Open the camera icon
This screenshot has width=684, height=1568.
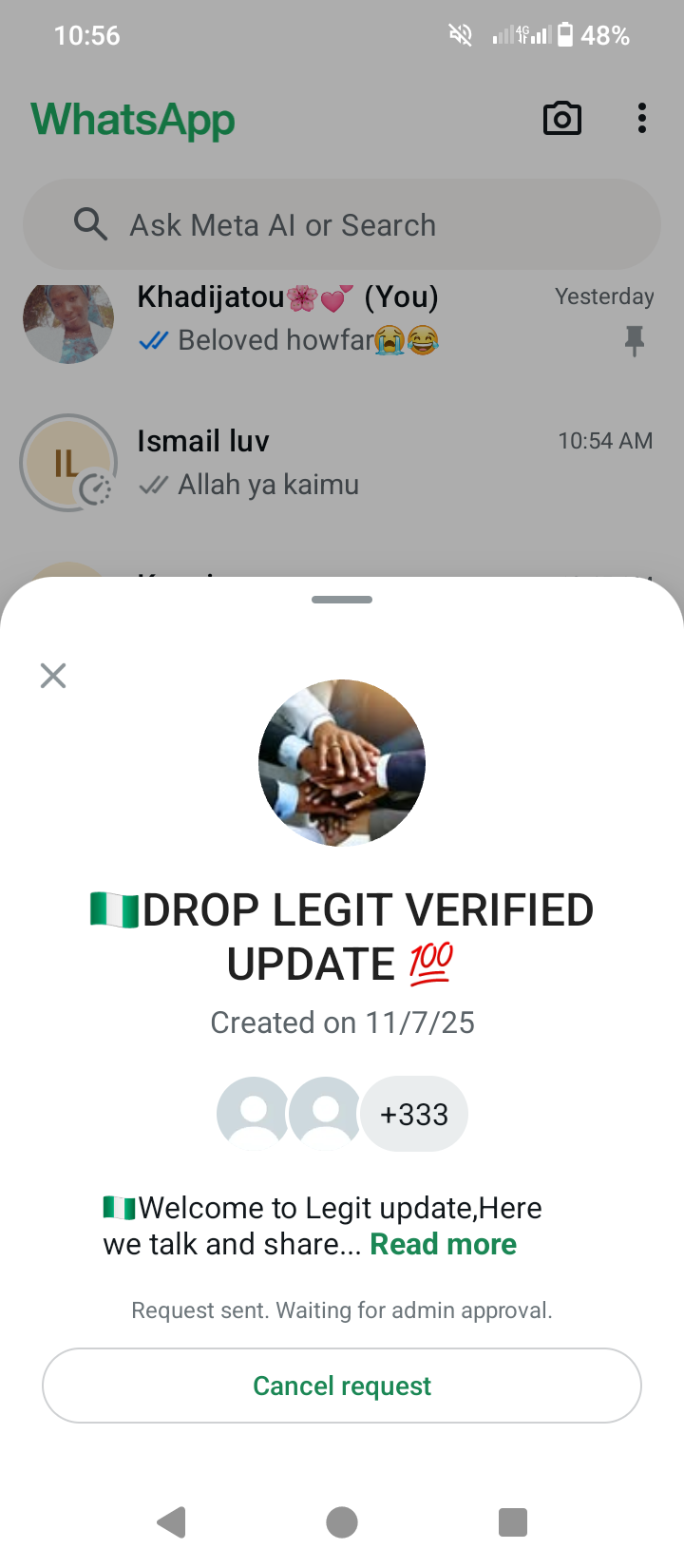tap(562, 119)
